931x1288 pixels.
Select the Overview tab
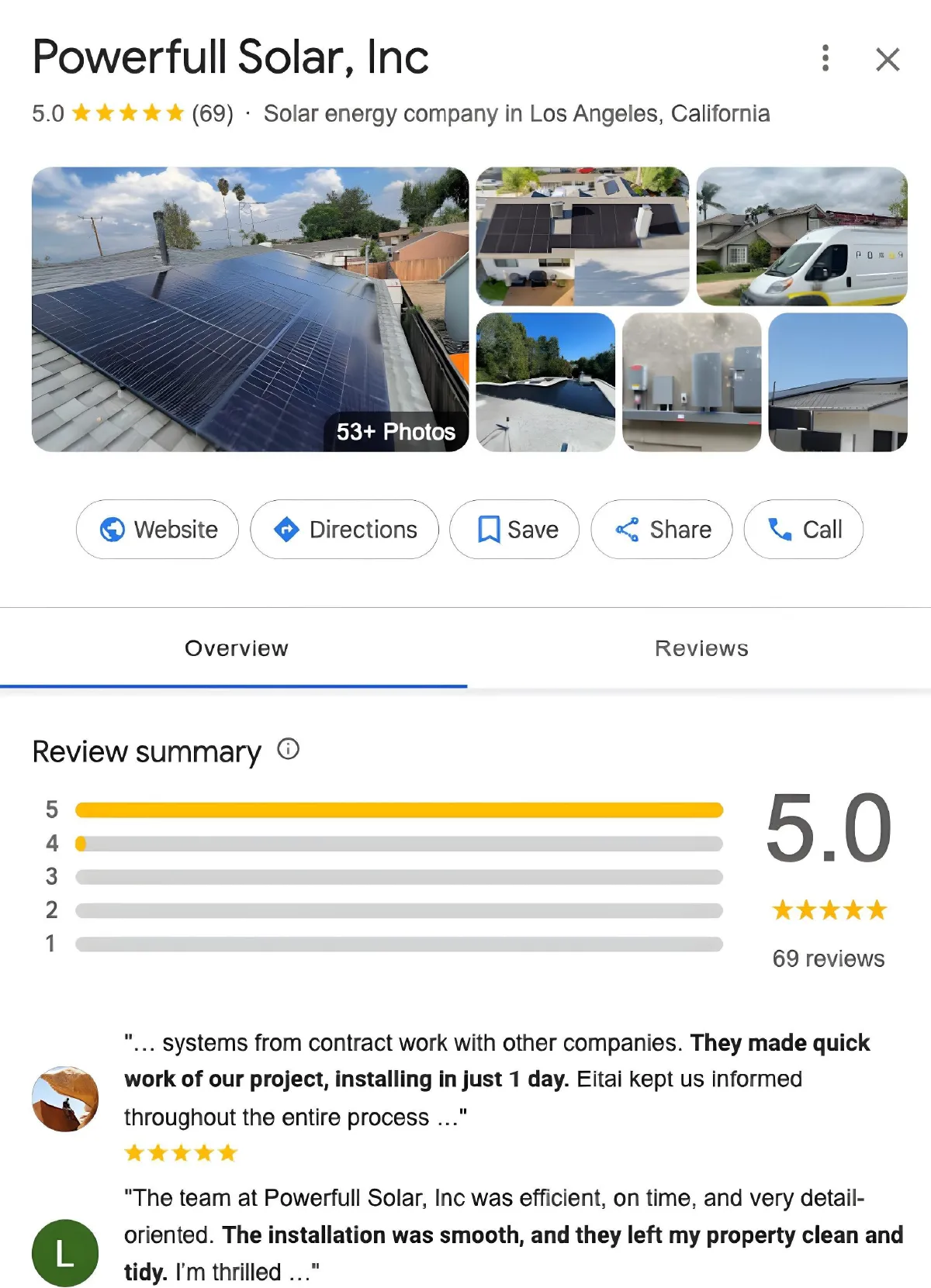pos(236,648)
